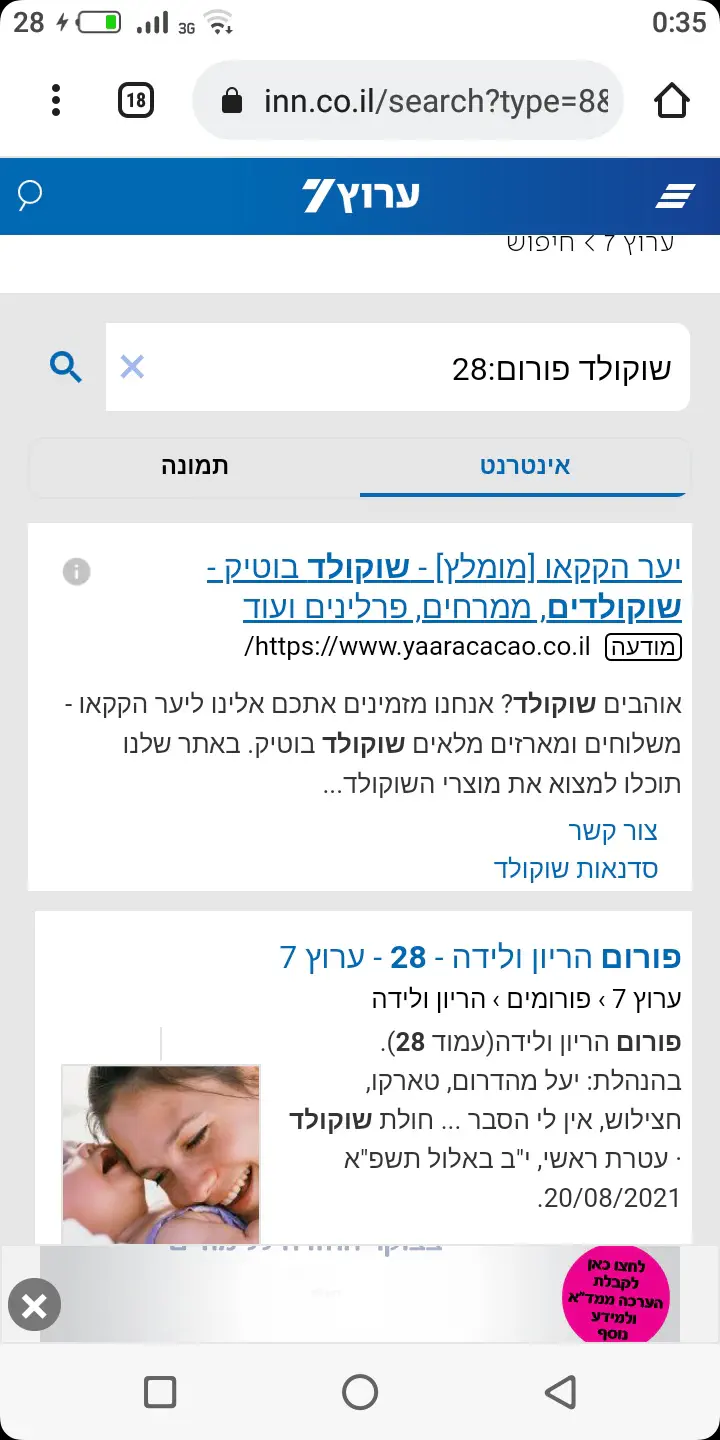Screen dimensions: 720x1440
Task: Go to the browser home page
Action: [x=671, y=100]
